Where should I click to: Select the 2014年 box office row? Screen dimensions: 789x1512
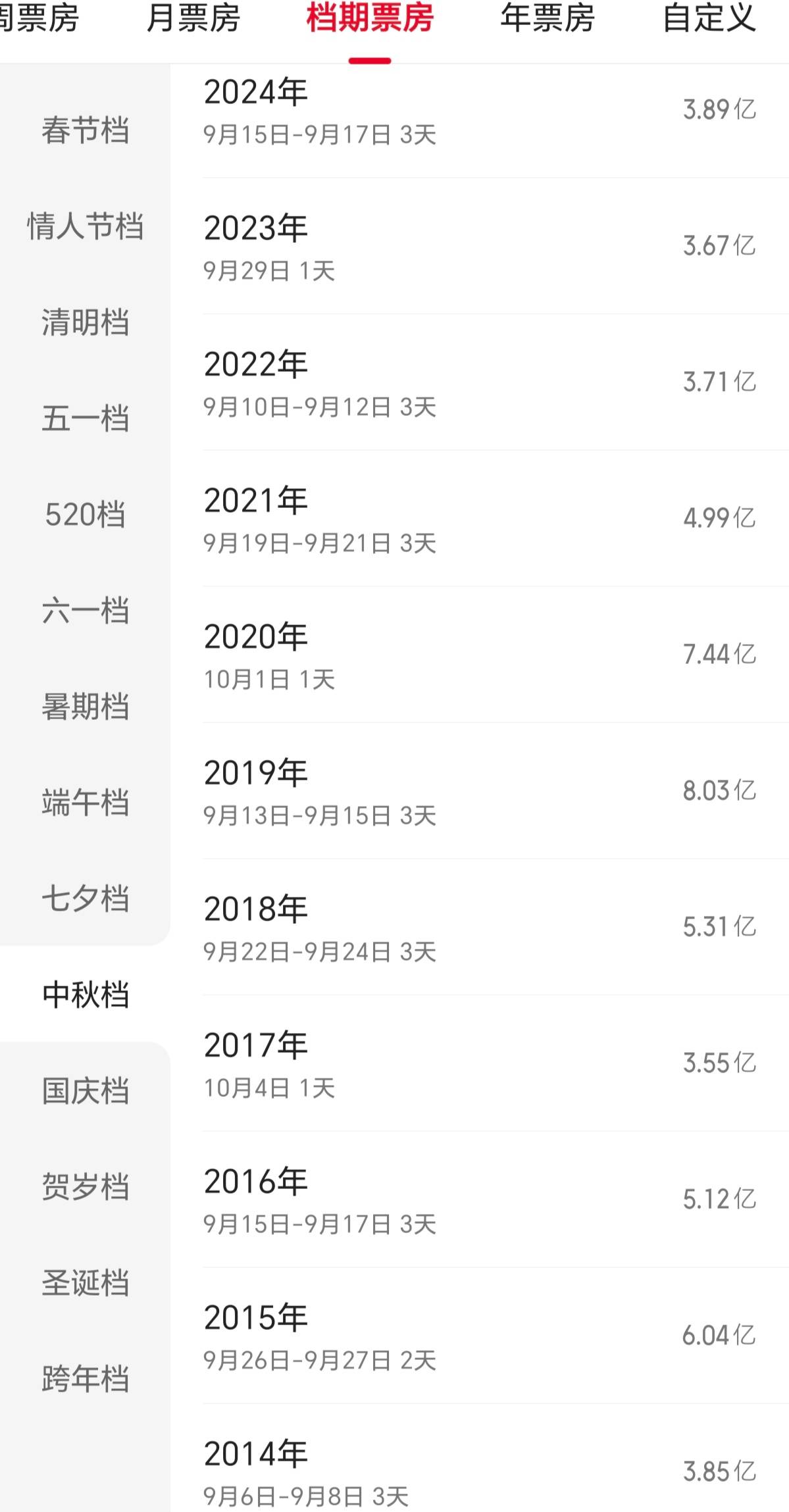(461, 1467)
